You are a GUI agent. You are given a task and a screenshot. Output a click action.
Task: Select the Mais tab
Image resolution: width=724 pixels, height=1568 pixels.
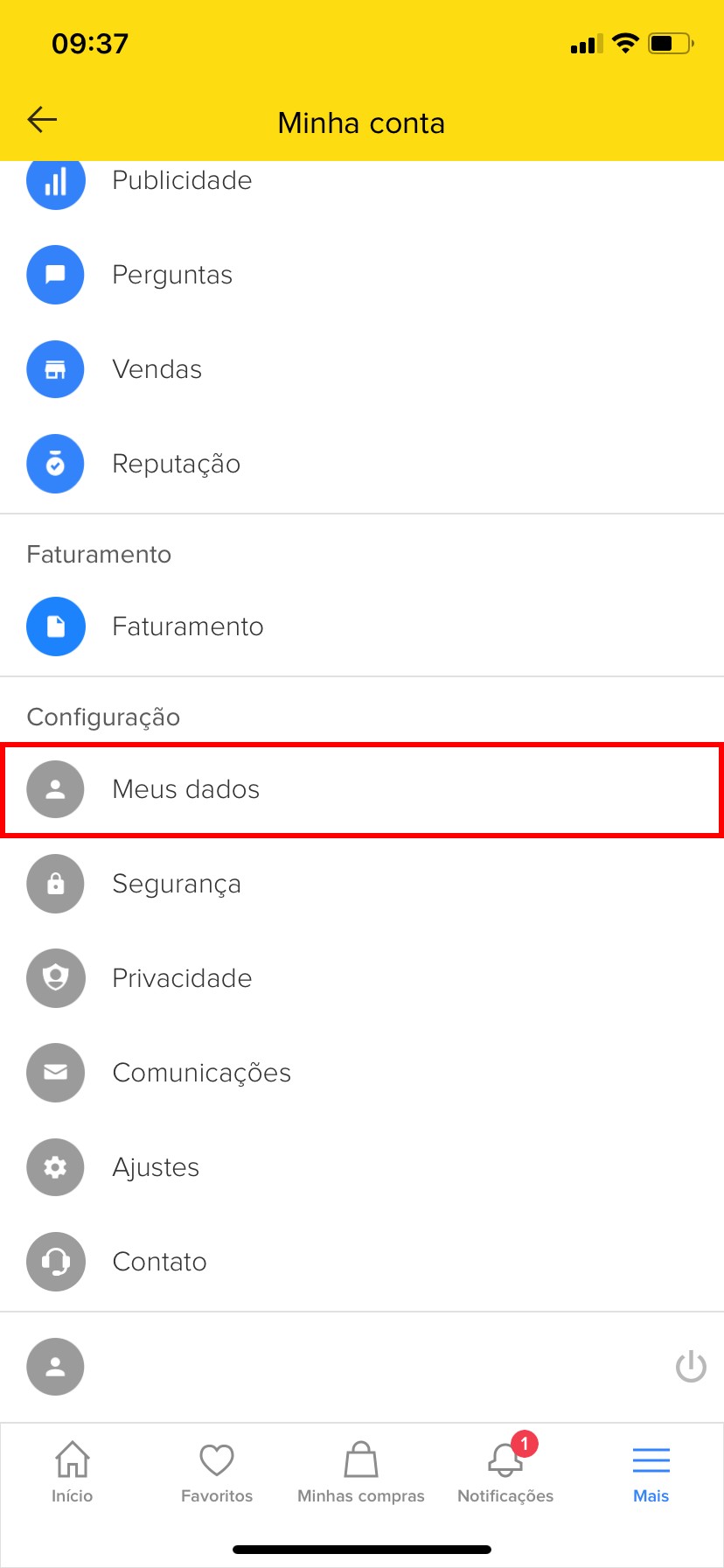(651, 1472)
